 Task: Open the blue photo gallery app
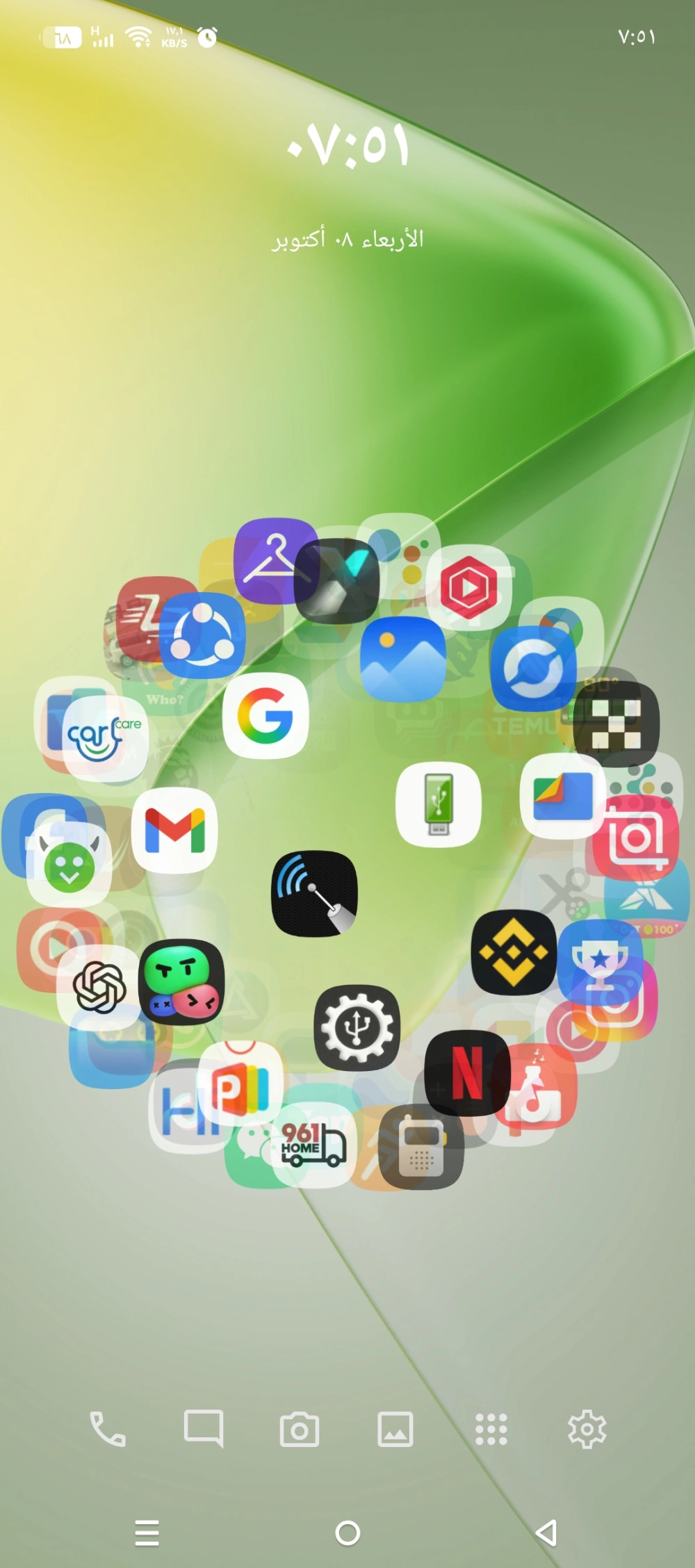pyautogui.click(x=403, y=659)
